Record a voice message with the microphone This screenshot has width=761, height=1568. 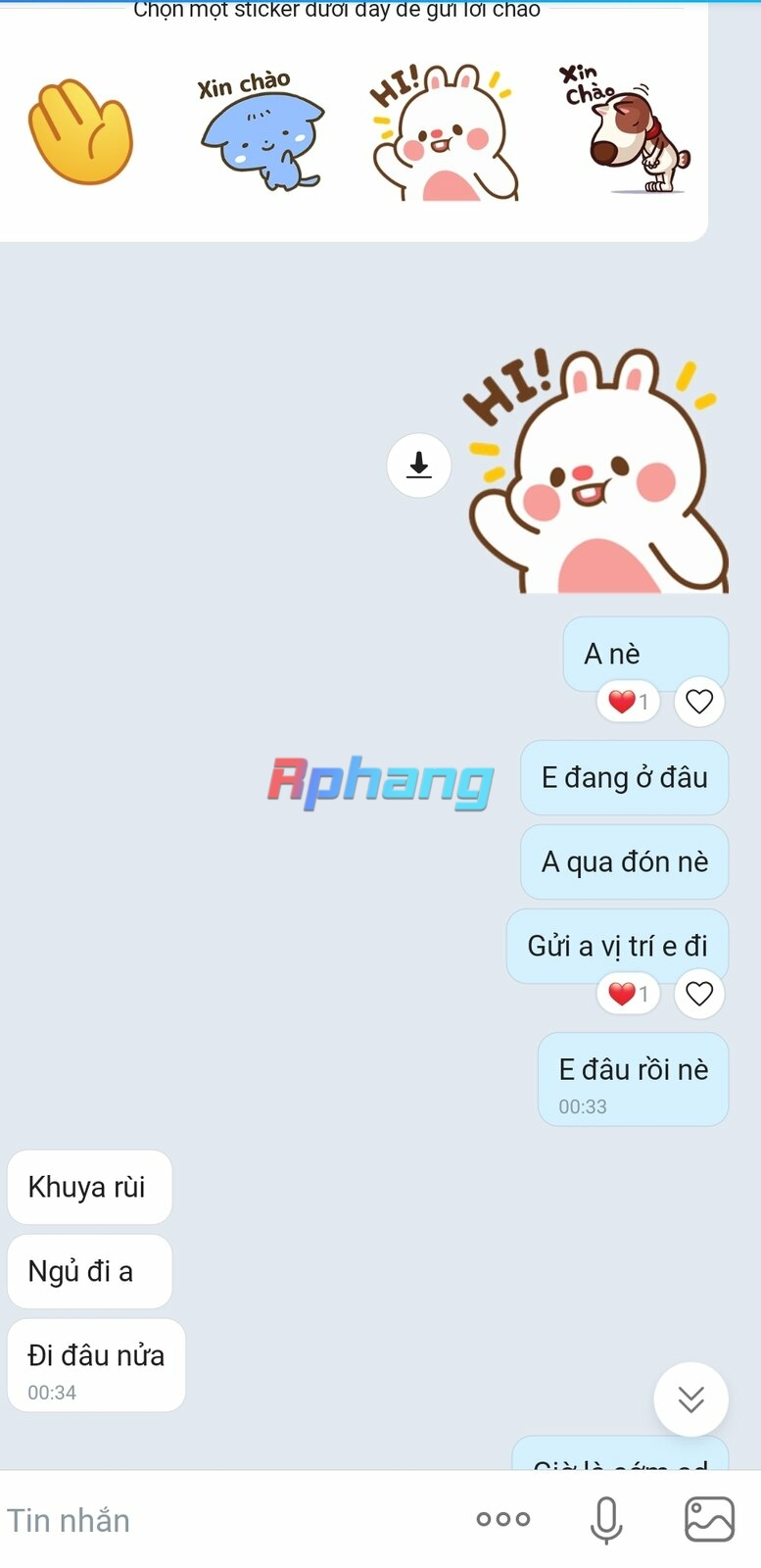606,1520
